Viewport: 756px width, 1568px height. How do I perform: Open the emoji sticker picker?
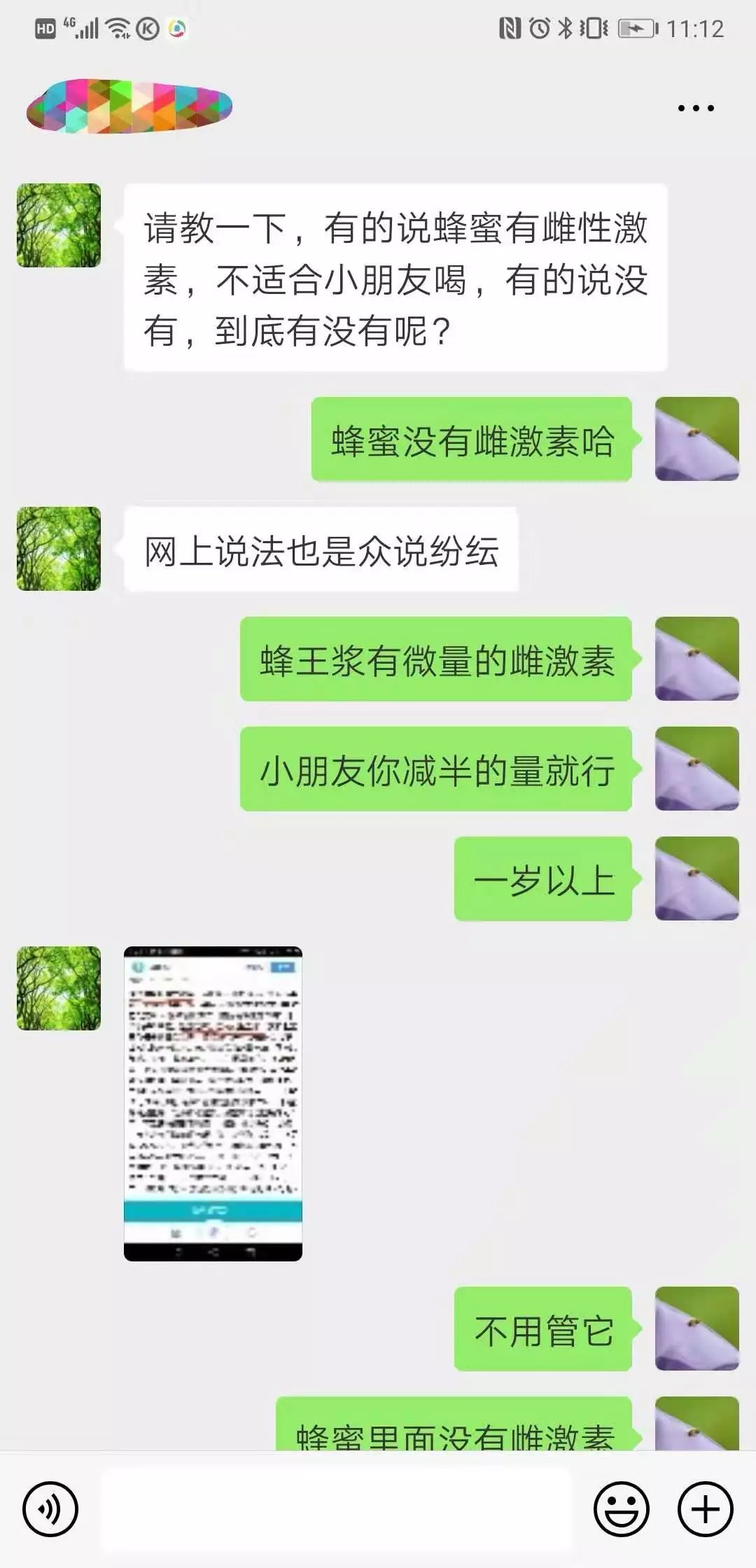622,1509
